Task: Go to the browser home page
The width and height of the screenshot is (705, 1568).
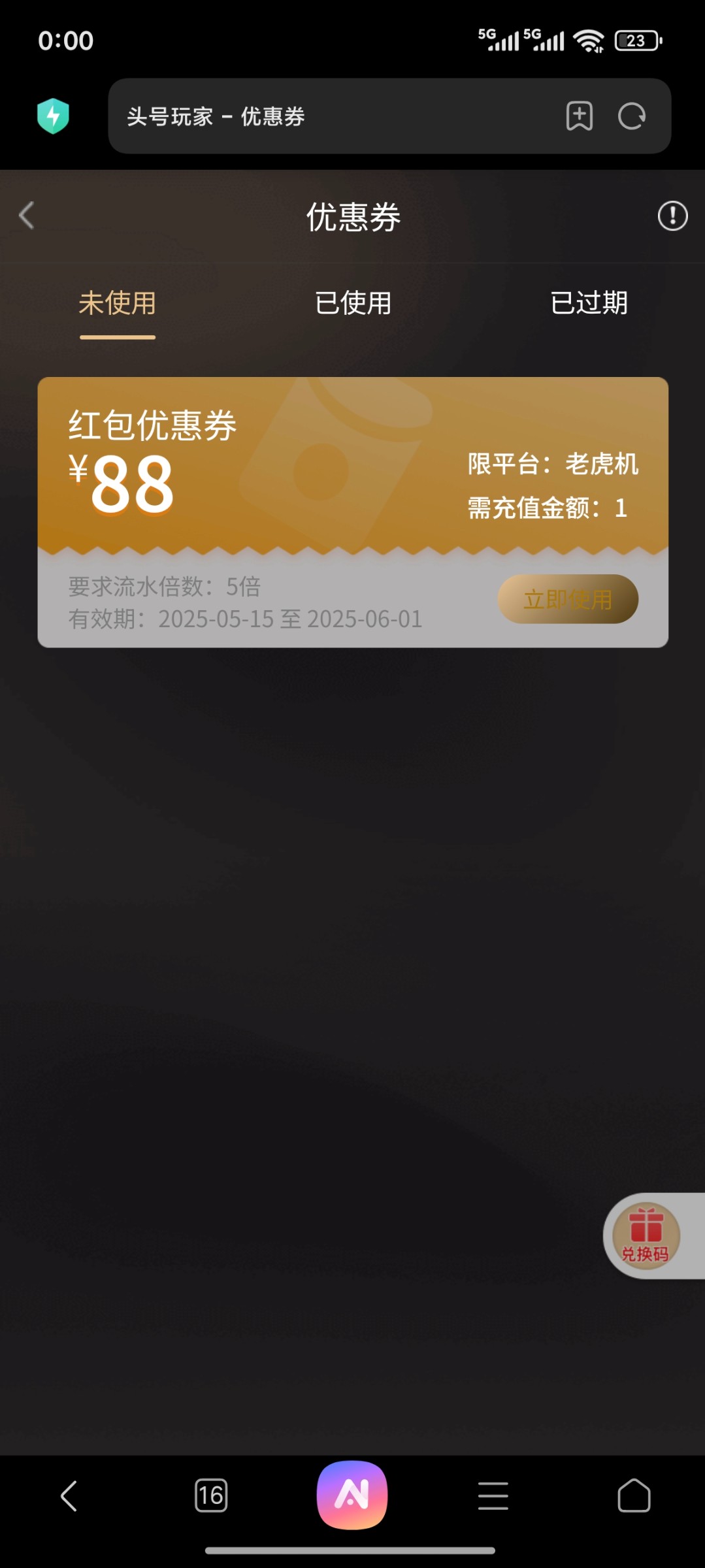Action: [x=634, y=1495]
